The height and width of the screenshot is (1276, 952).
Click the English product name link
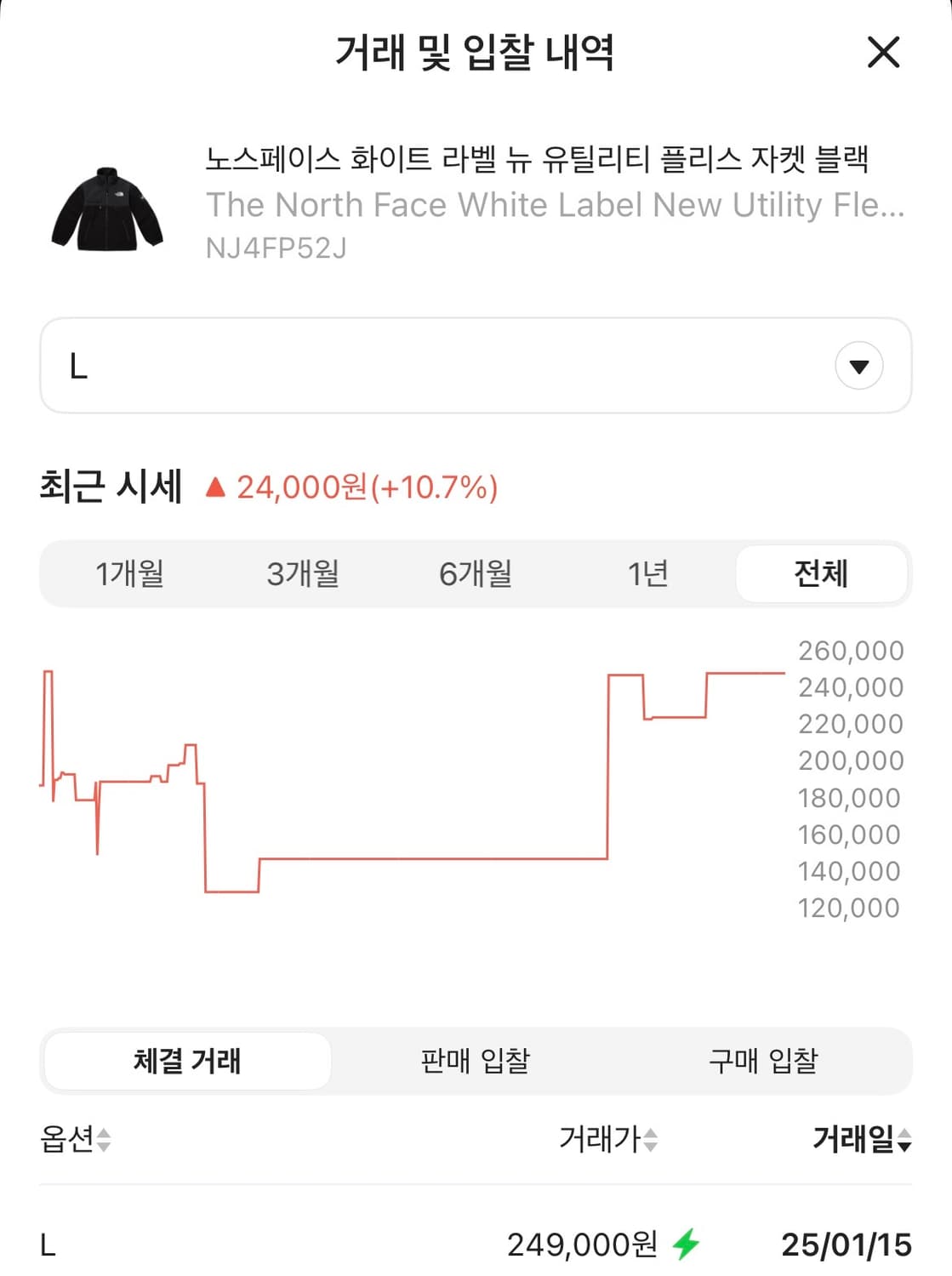[555, 204]
